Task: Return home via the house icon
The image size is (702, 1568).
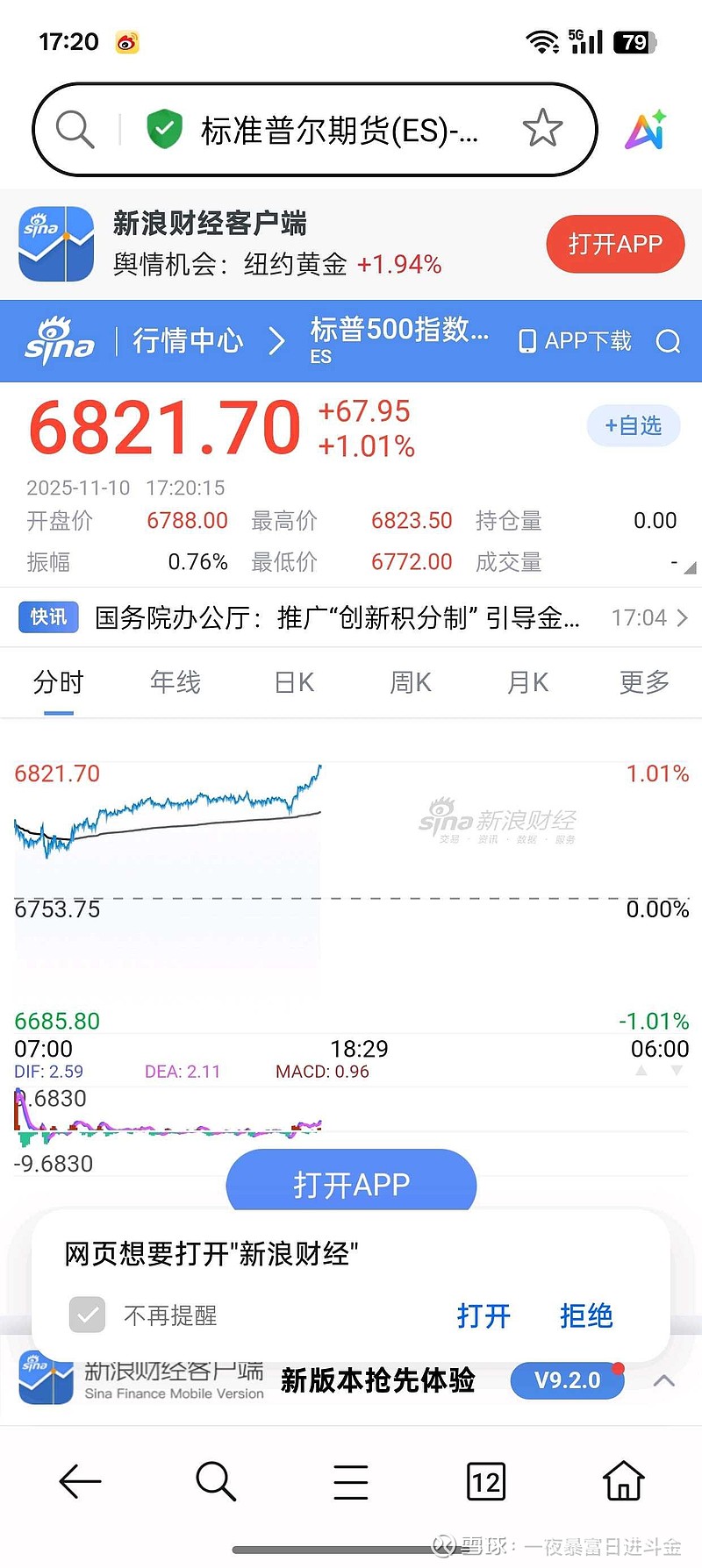Action: point(623,1482)
